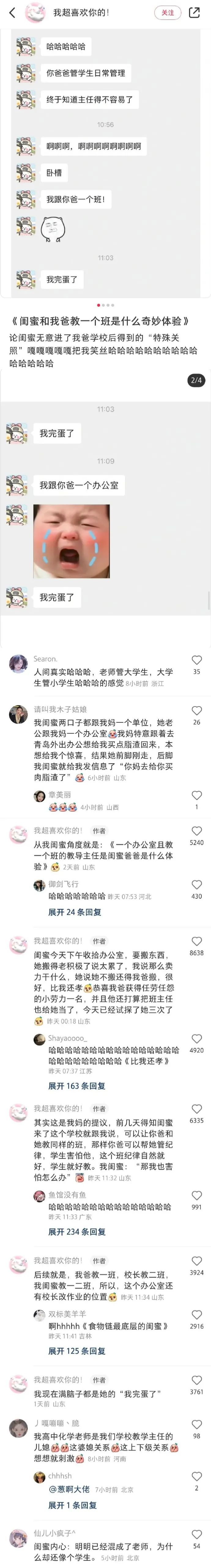This screenshot has width=211, height=1568.
Task: Like 章美丽's reply
Action: pyautogui.click(x=196, y=795)
